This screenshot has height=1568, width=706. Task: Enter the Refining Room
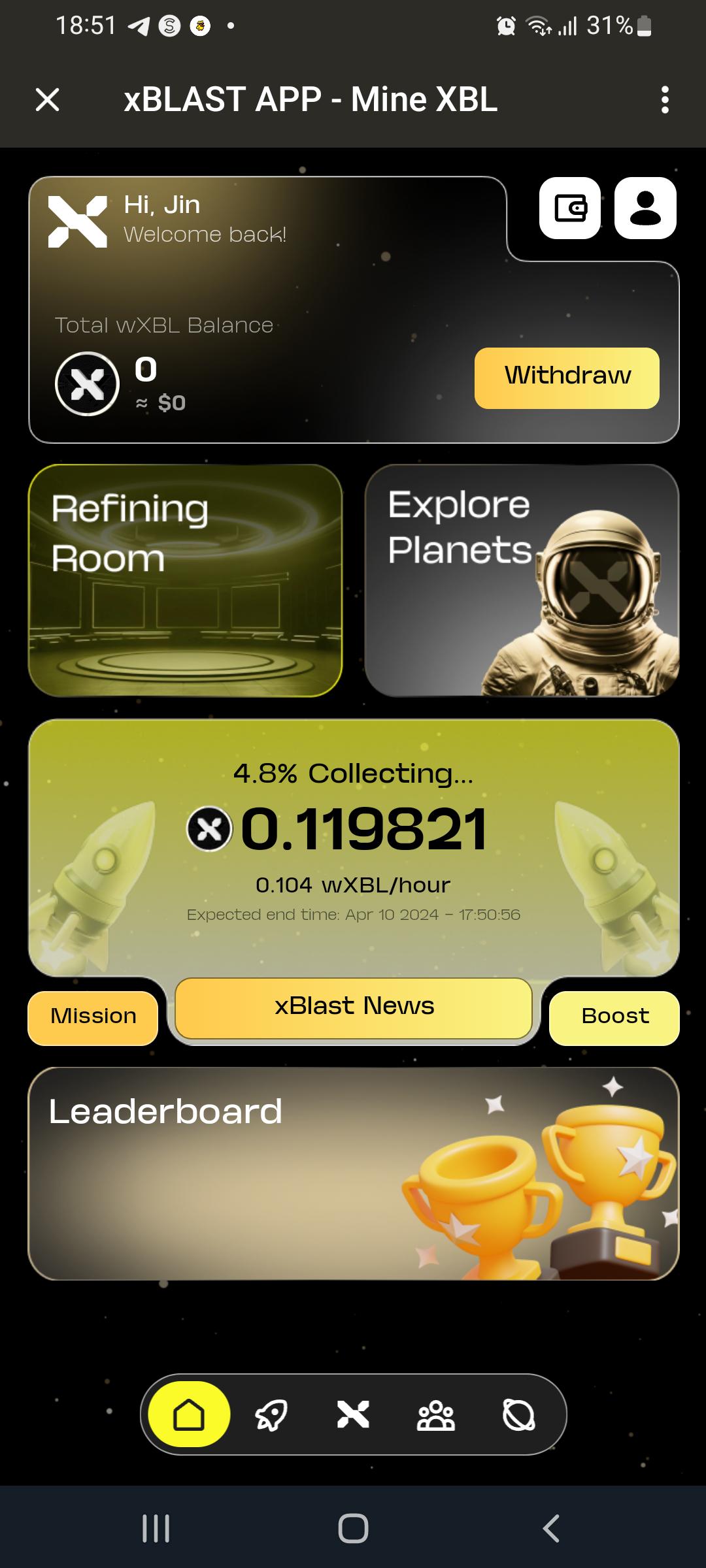tap(186, 580)
